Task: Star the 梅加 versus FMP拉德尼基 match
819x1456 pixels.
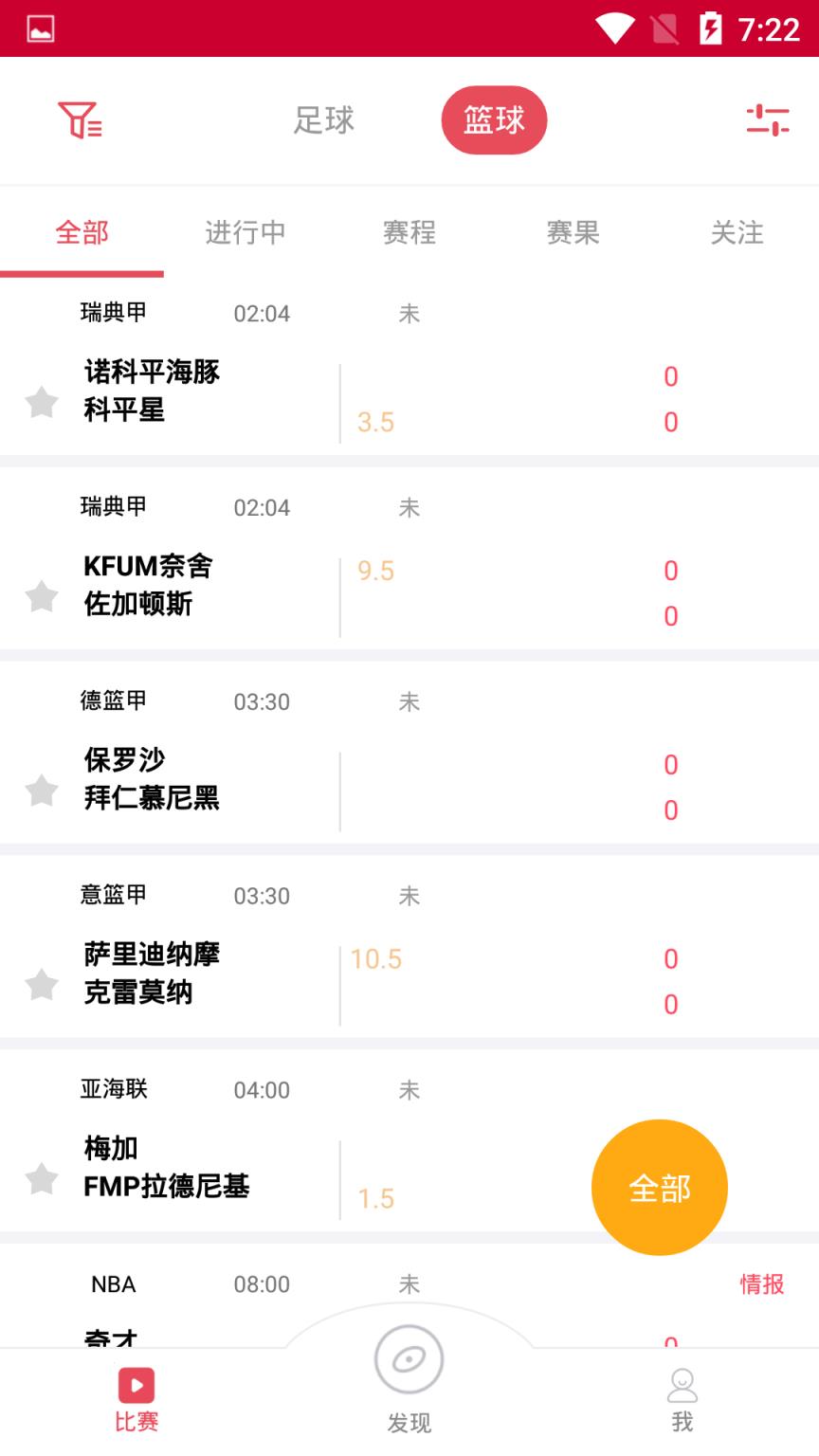Action: pos(41,1178)
